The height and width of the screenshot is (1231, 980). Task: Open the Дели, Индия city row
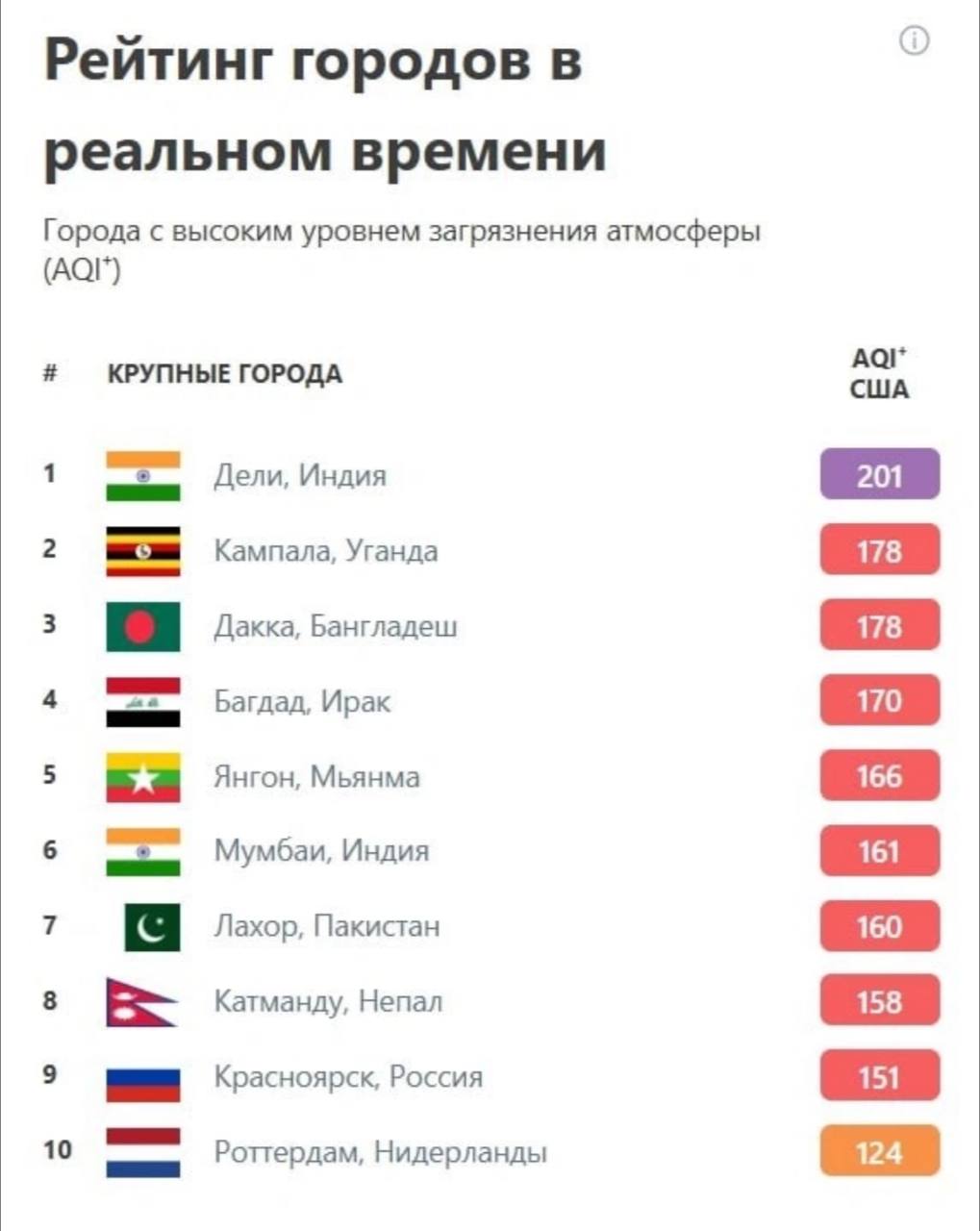[x=299, y=475]
